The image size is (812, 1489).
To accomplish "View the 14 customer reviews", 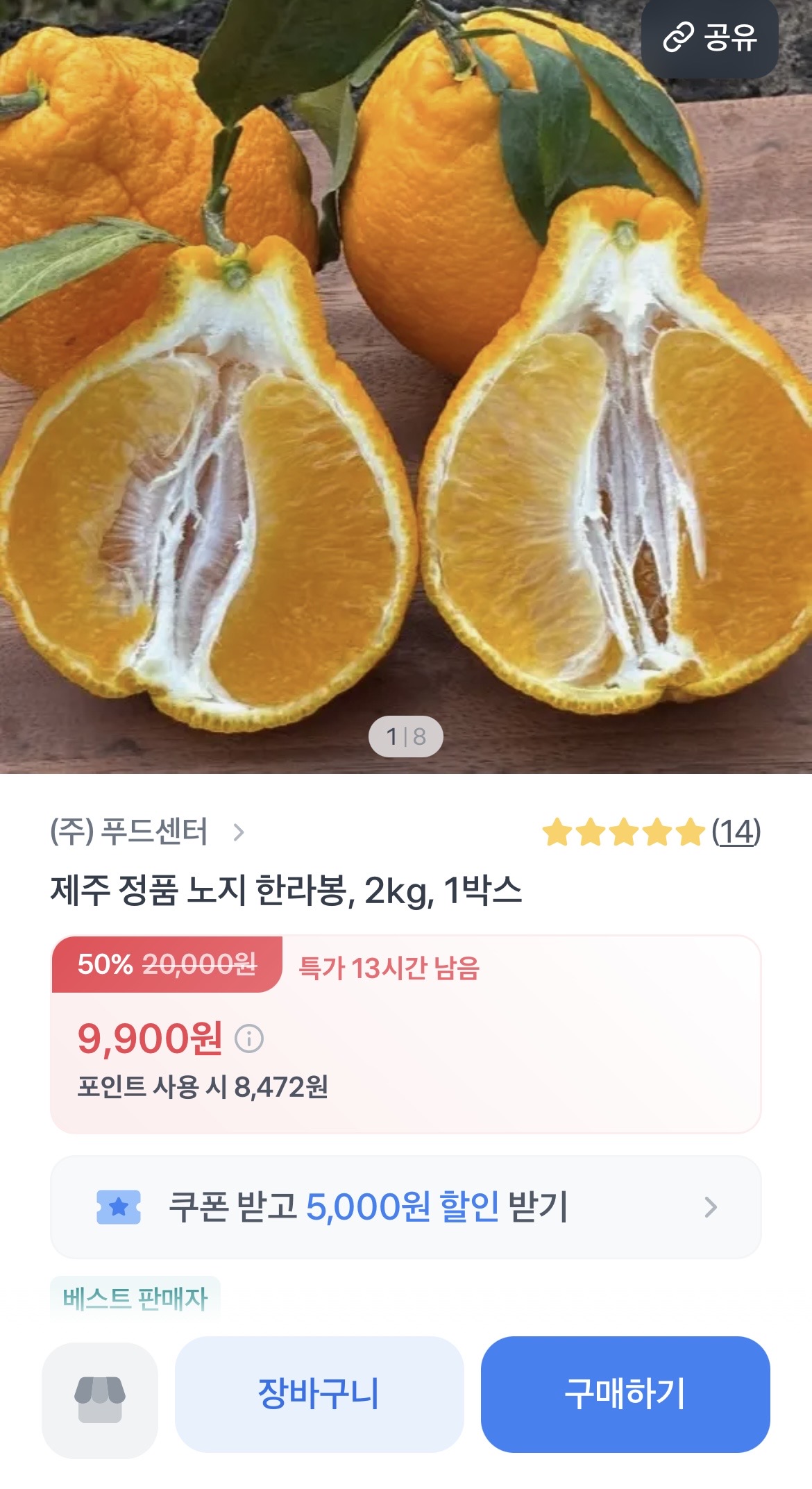I will [736, 832].
